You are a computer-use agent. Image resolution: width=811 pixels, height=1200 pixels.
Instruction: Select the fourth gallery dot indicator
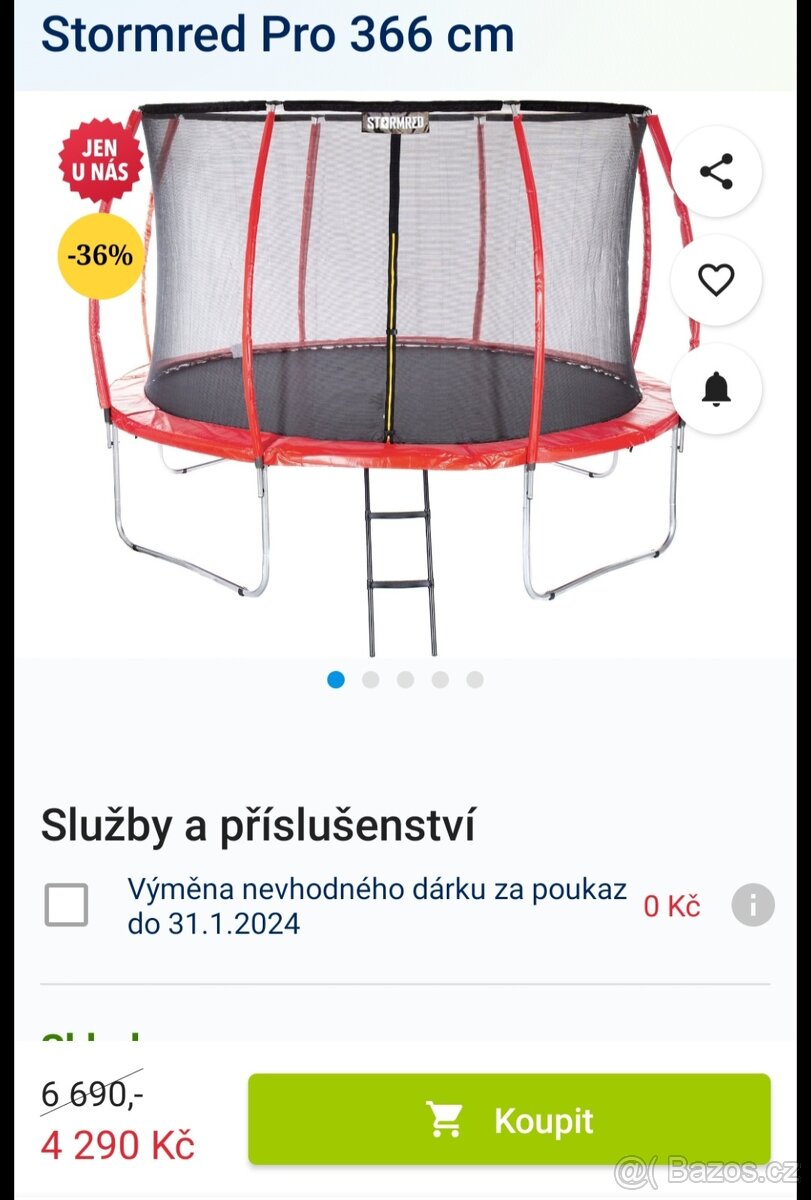tap(440, 679)
